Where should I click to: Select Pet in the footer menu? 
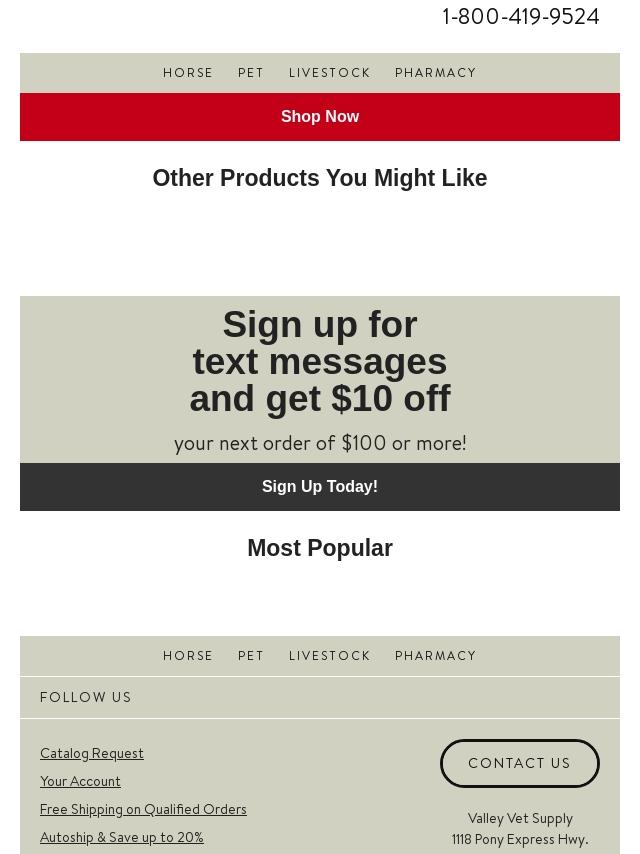pyautogui.click(x=251, y=656)
